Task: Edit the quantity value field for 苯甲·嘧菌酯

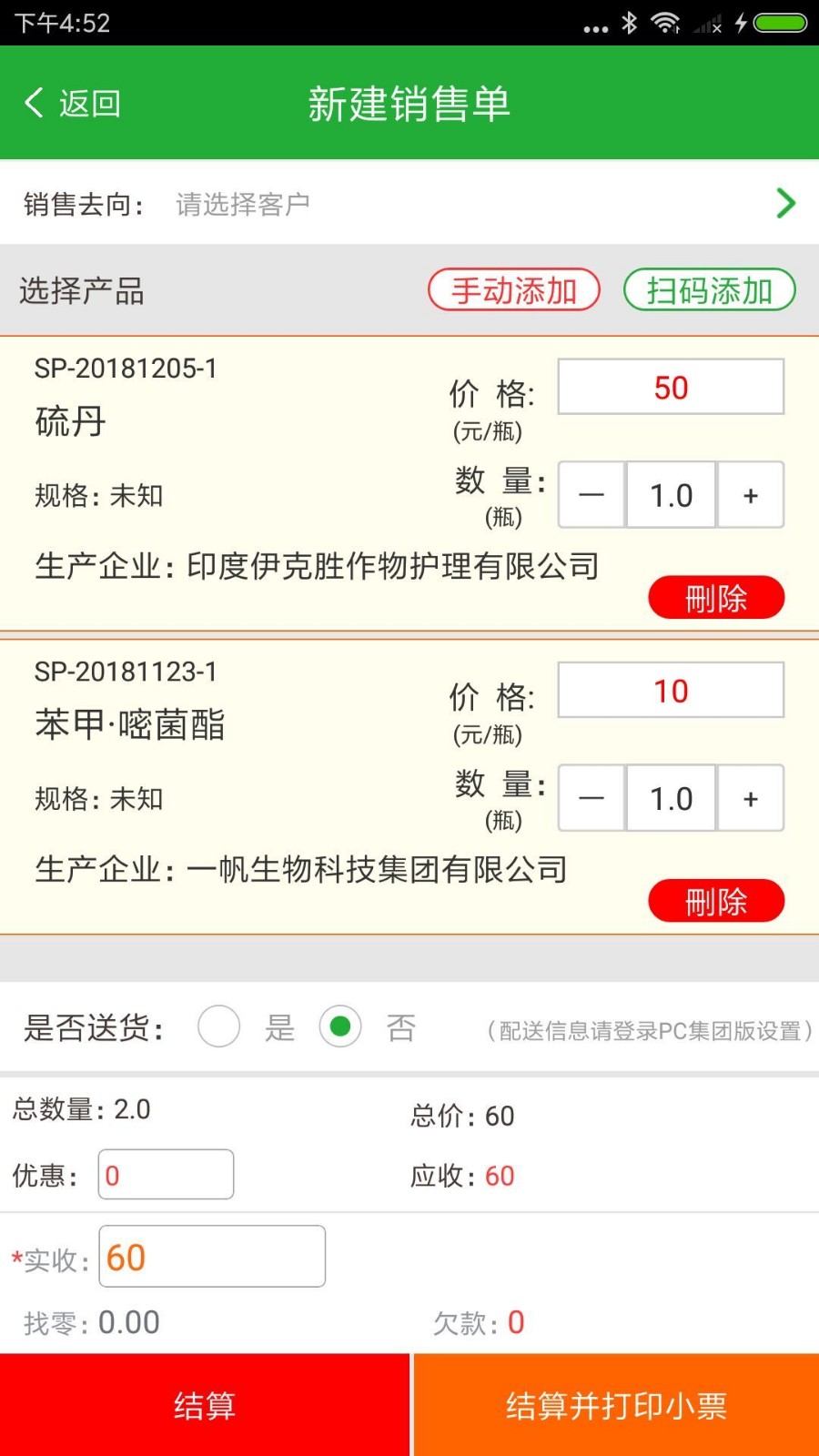Action: [671, 798]
